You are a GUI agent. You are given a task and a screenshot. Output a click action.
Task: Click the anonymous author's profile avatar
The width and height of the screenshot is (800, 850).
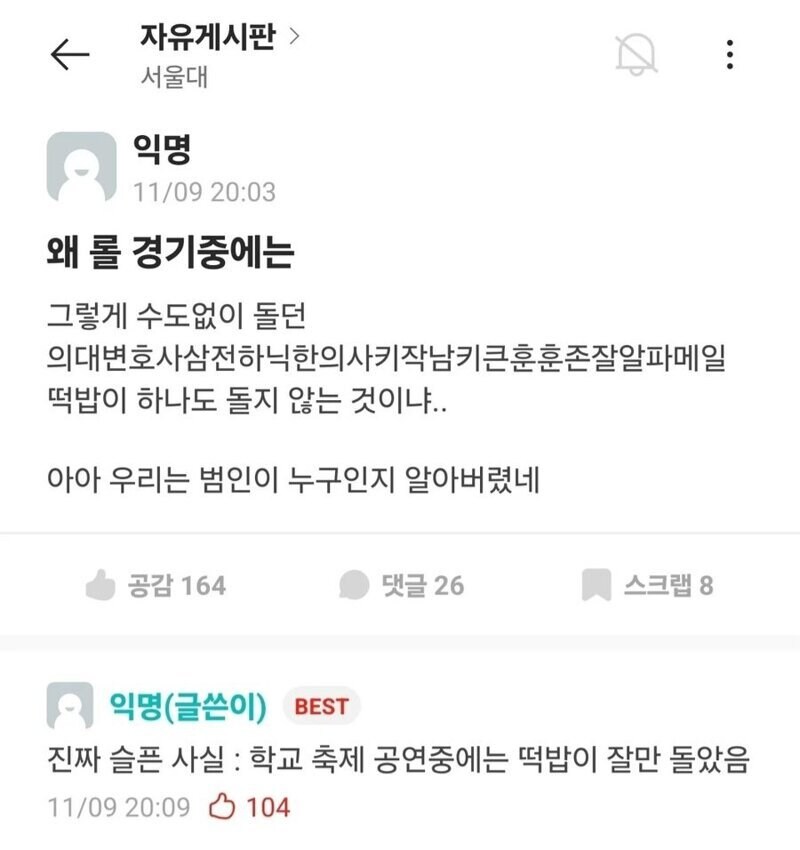(76, 162)
